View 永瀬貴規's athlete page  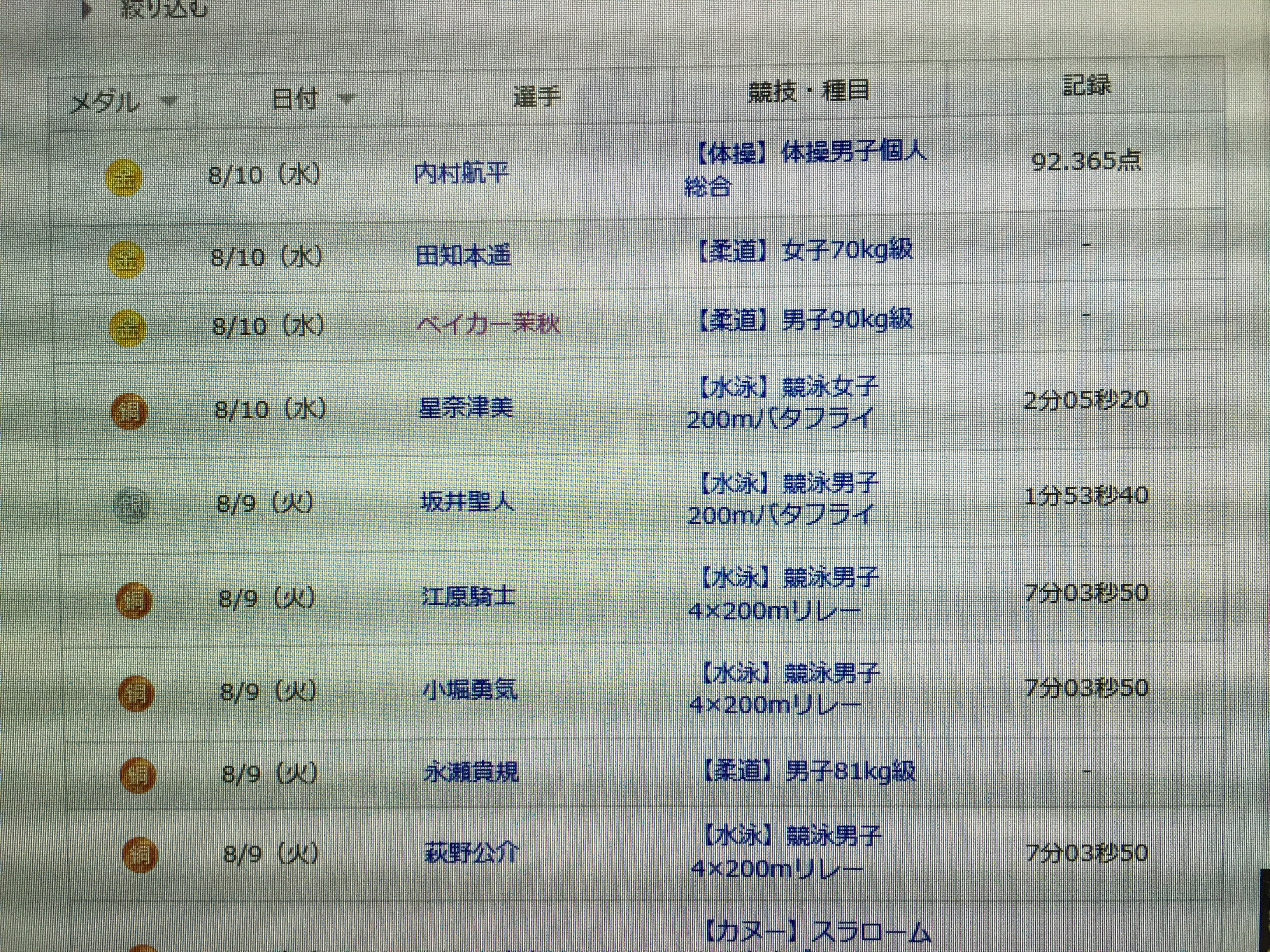click(470, 772)
